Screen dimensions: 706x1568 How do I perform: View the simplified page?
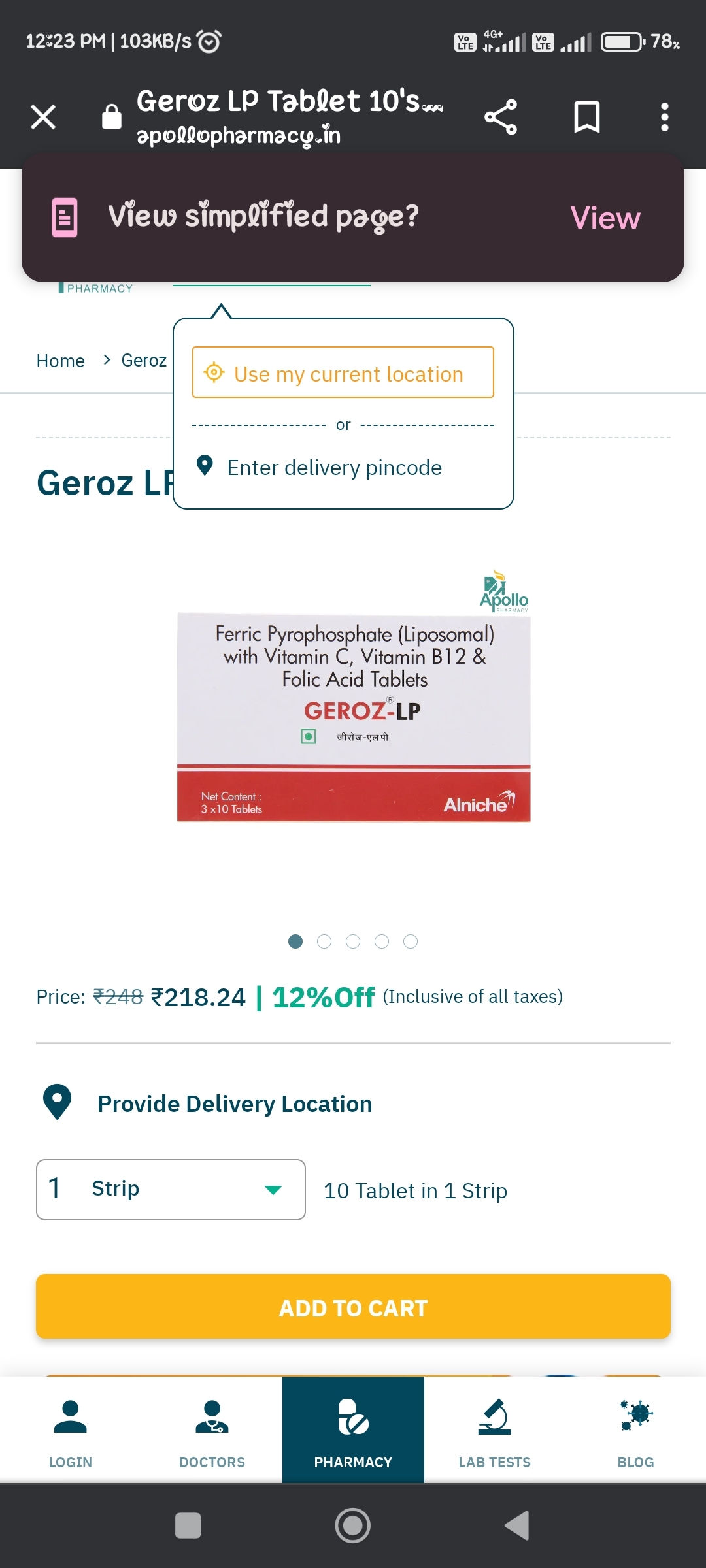coord(605,218)
